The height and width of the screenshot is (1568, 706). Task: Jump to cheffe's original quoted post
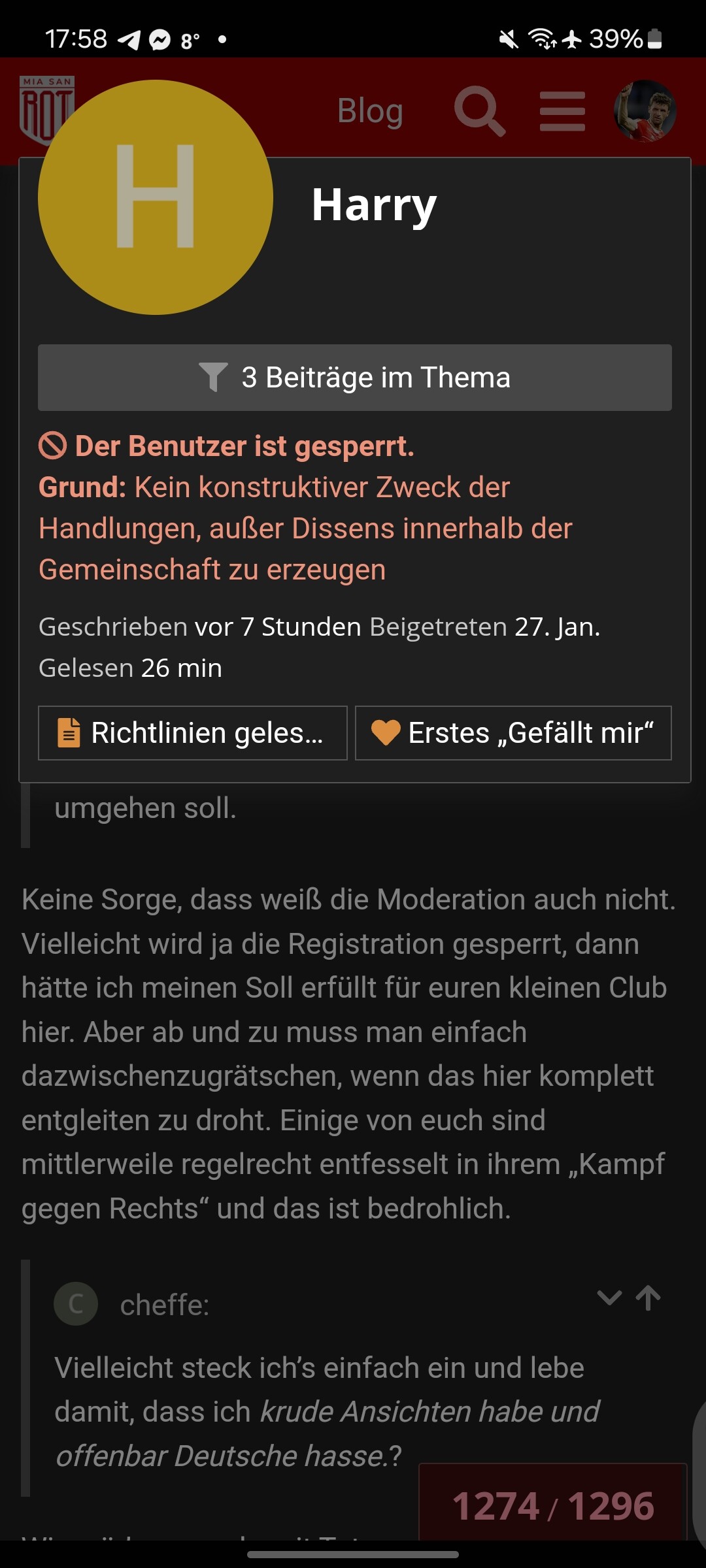648,1298
